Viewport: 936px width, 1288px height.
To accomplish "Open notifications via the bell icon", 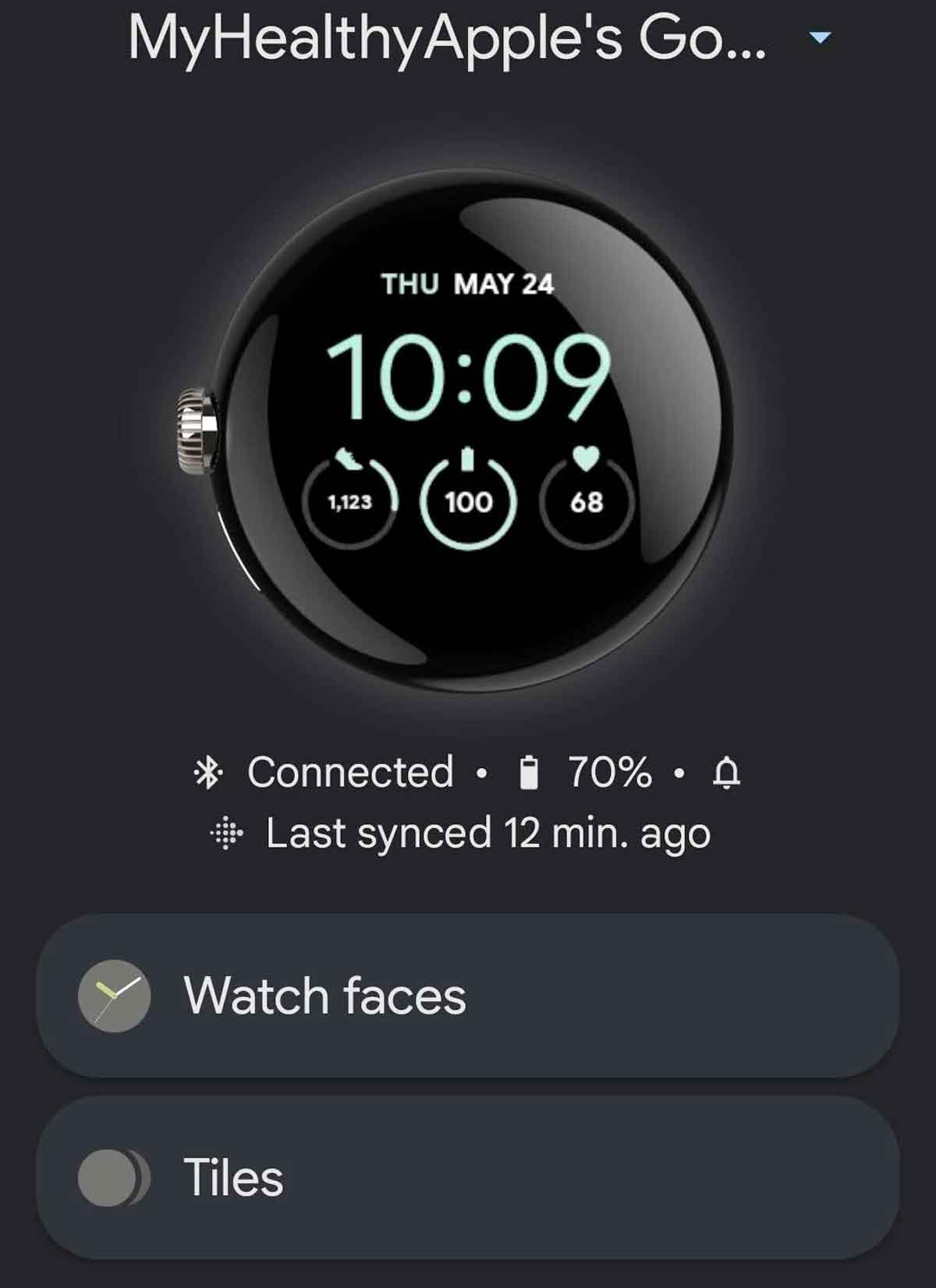I will click(727, 772).
